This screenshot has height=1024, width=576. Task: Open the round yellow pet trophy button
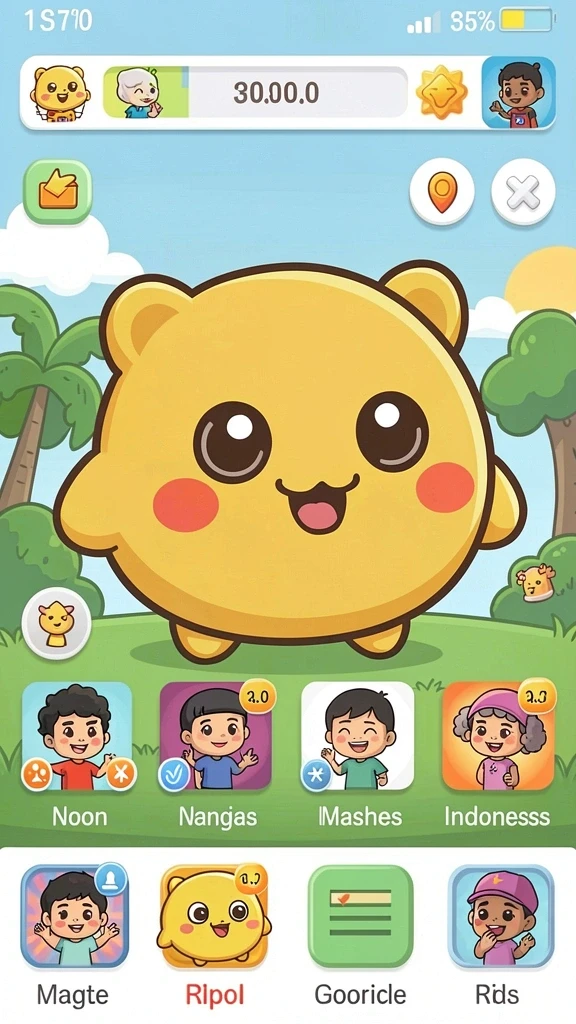click(x=57, y=627)
